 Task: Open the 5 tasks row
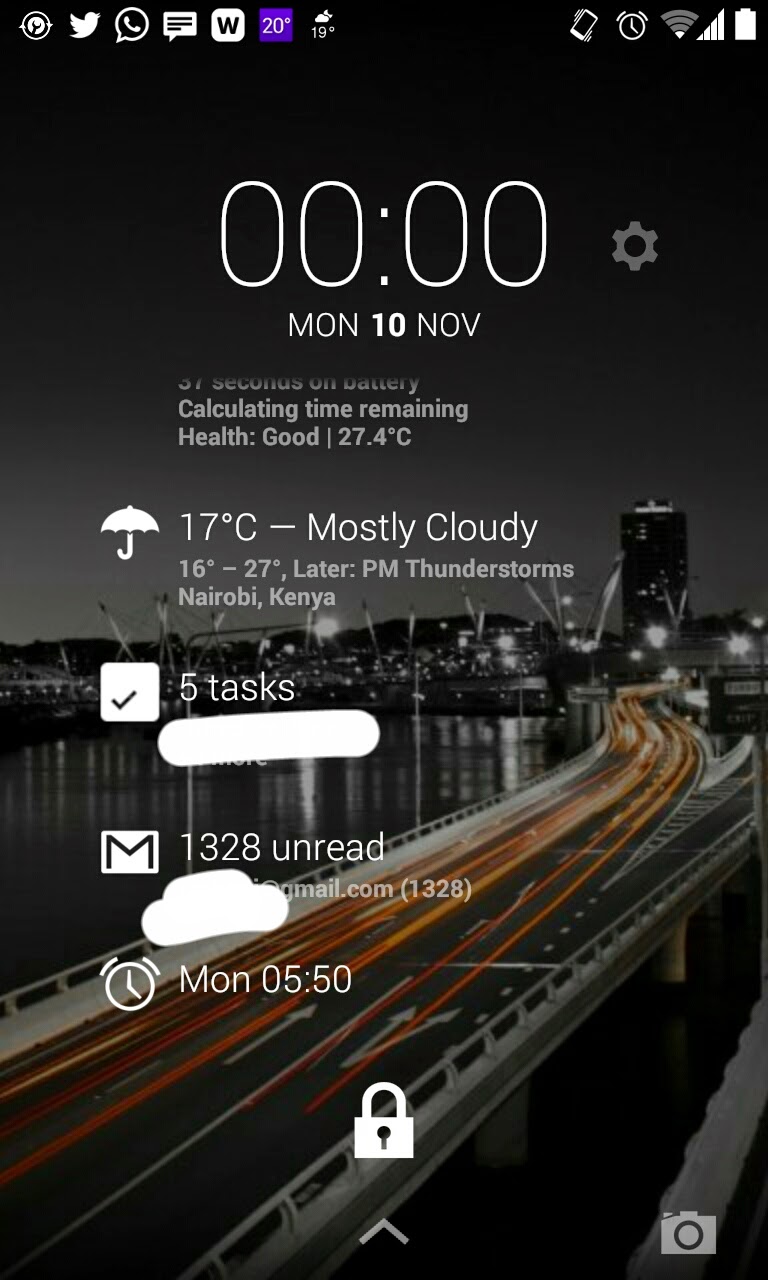pyautogui.click(x=237, y=688)
